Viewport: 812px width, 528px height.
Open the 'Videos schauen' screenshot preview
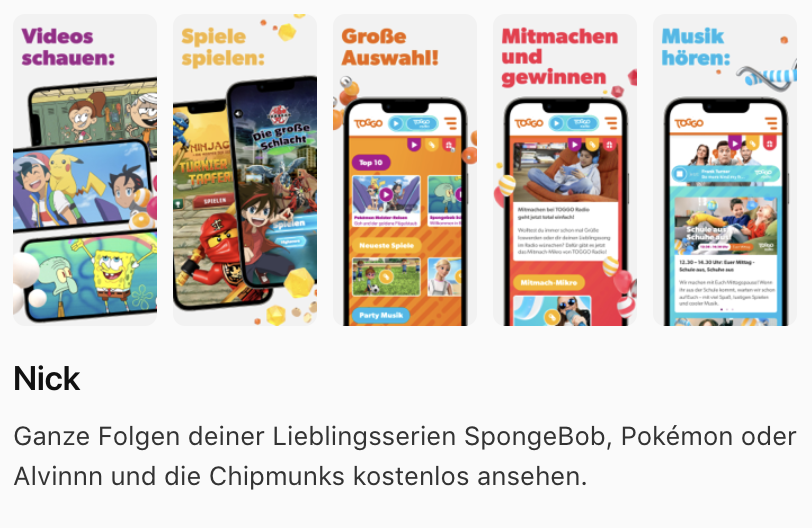[x=85, y=170]
